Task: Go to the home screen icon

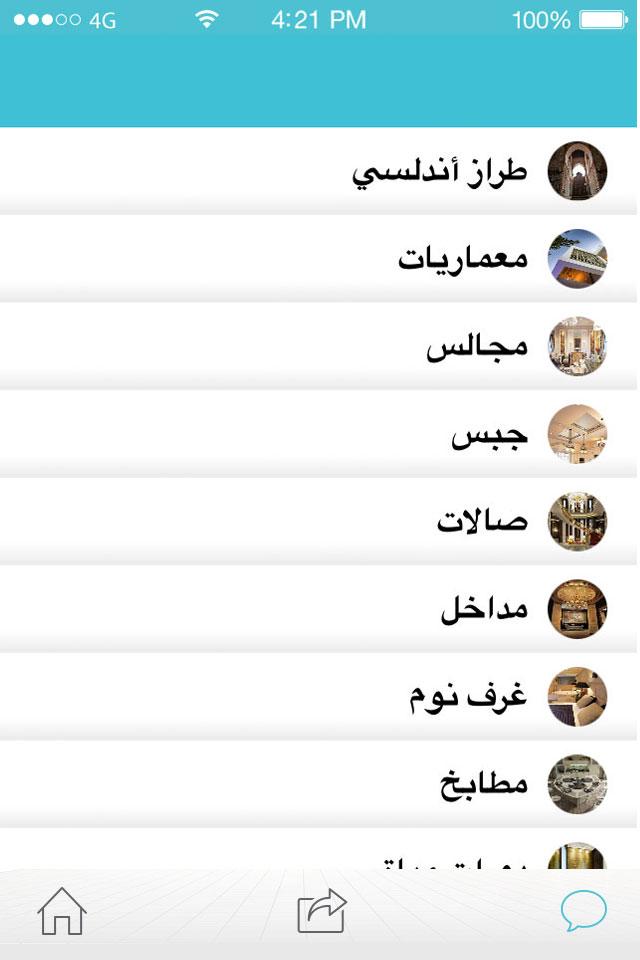Action: coord(62,911)
